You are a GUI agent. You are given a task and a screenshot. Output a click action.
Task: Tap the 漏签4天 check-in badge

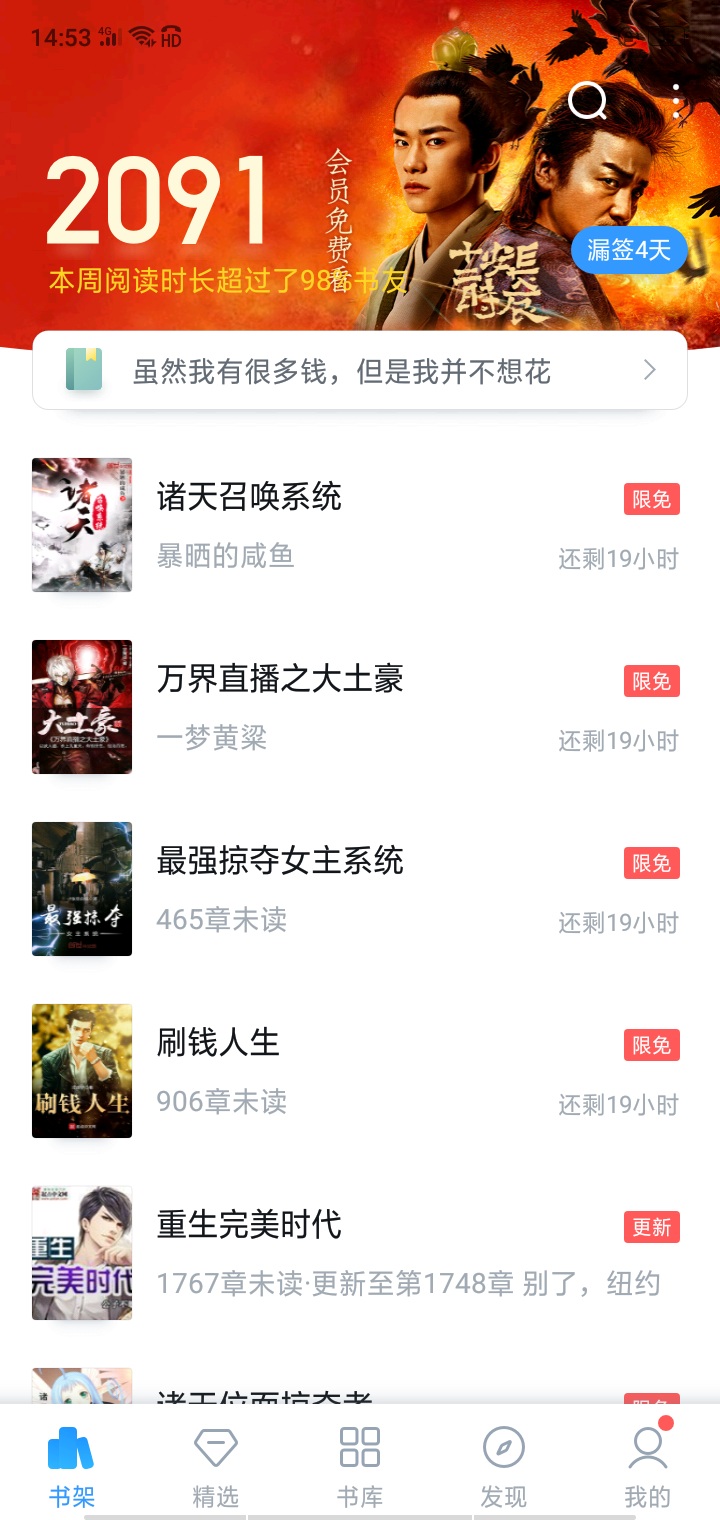[x=629, y=250]
